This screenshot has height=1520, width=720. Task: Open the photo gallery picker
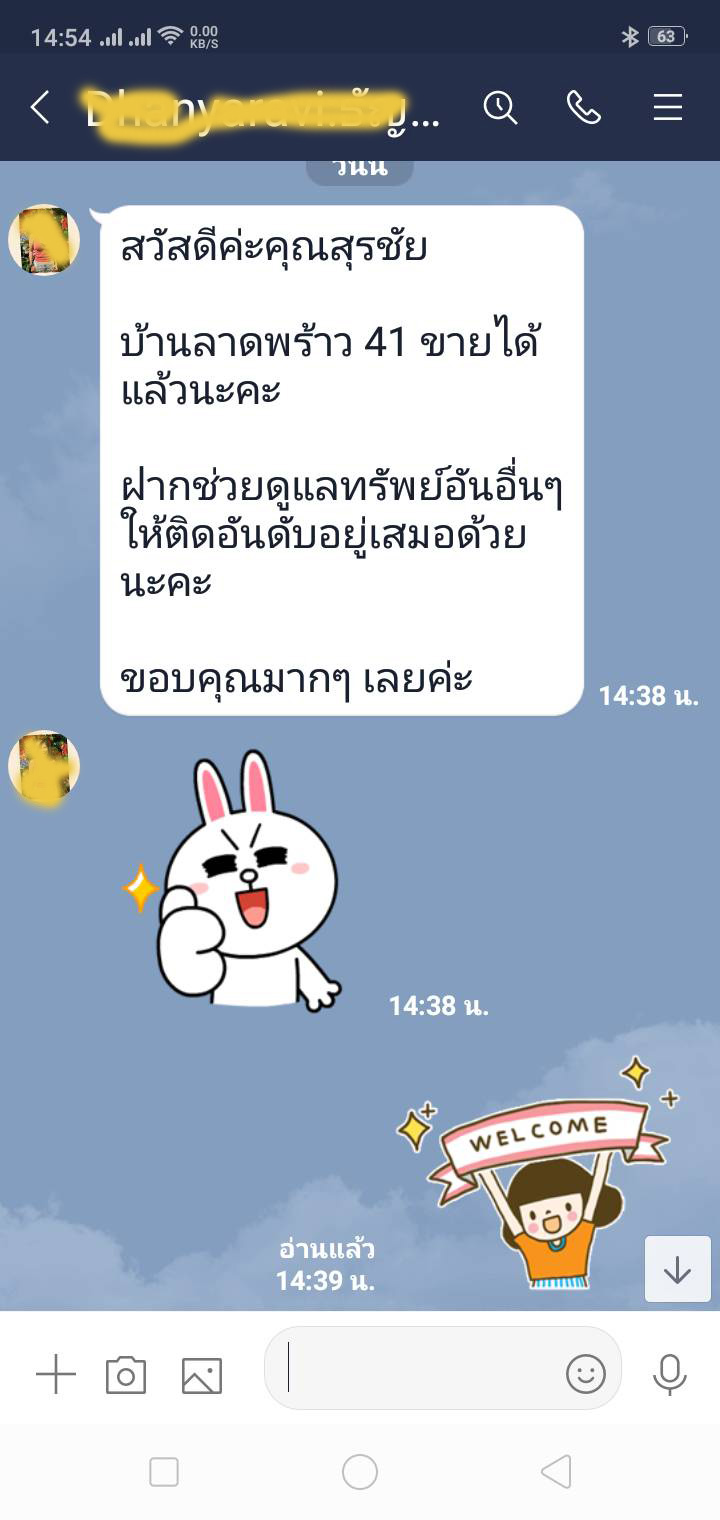pos(202,1375)
